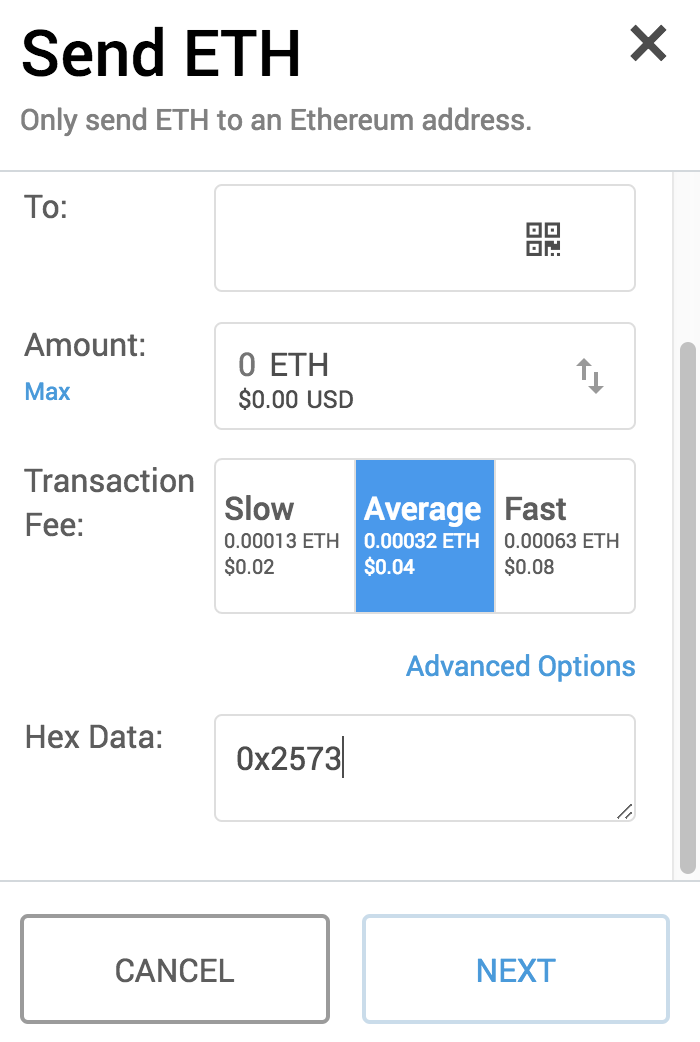This screenshot has width=700, height=1042.
Task: Choose the Average transaction fee
Action: 424,536
